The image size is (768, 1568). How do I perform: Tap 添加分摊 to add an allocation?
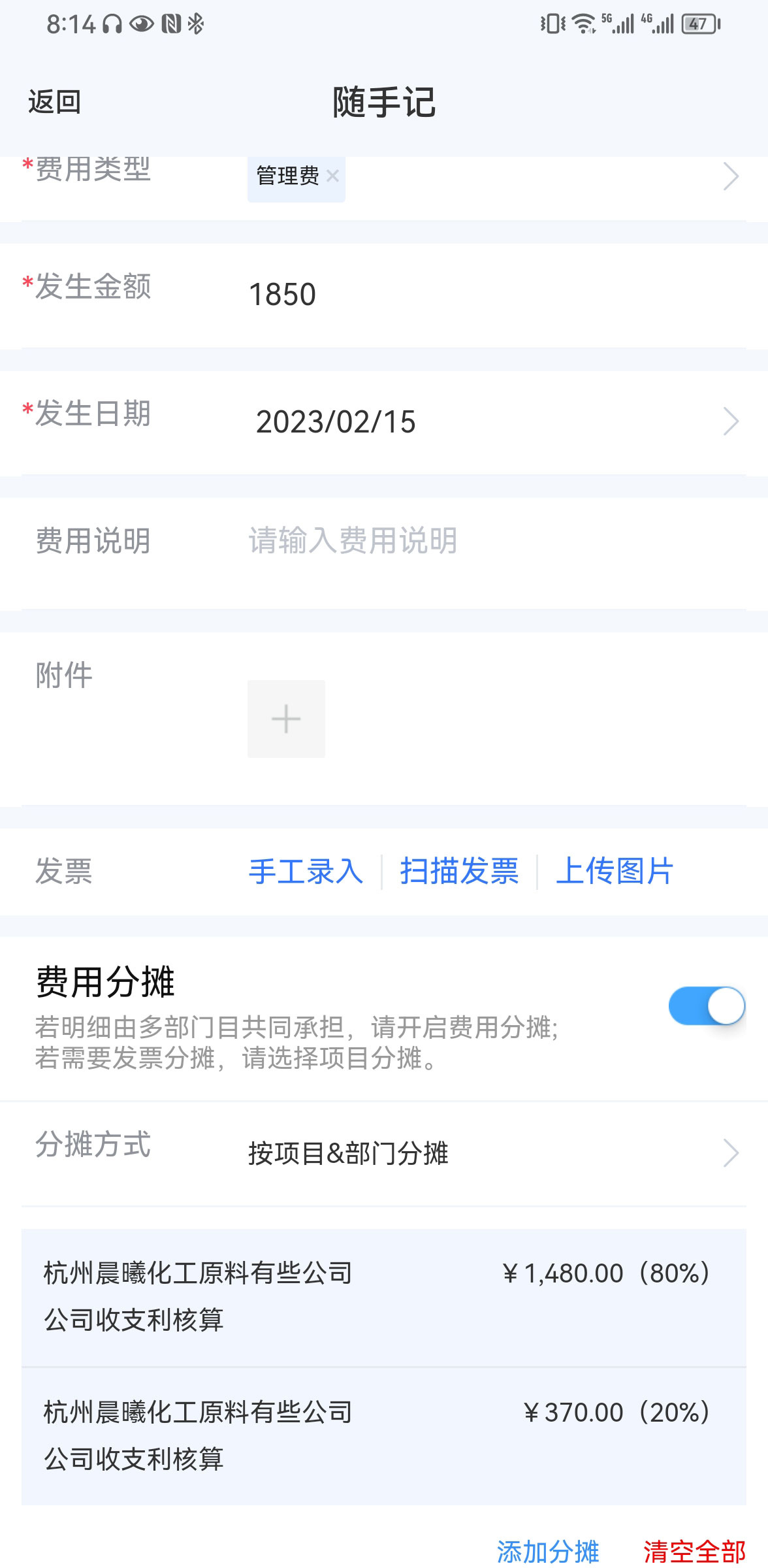[548, 1552]
